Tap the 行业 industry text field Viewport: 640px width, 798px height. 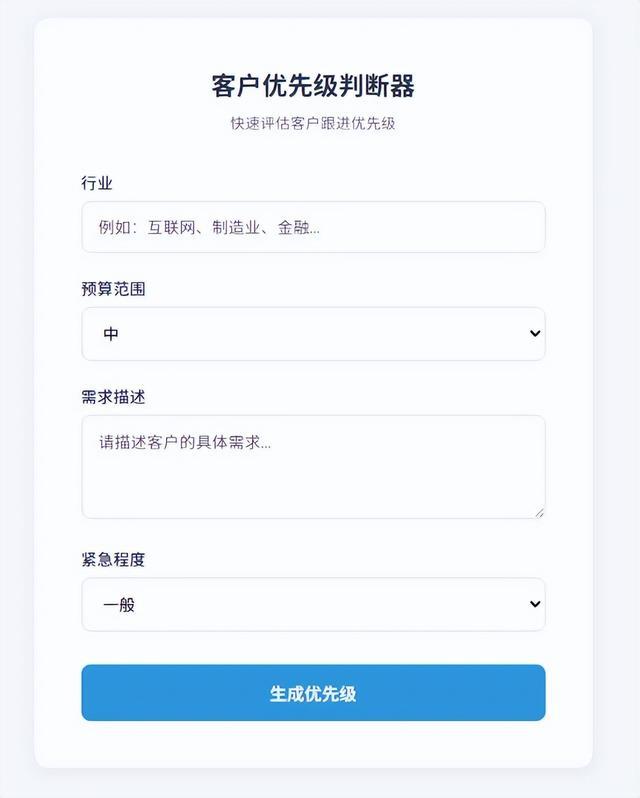313,227
